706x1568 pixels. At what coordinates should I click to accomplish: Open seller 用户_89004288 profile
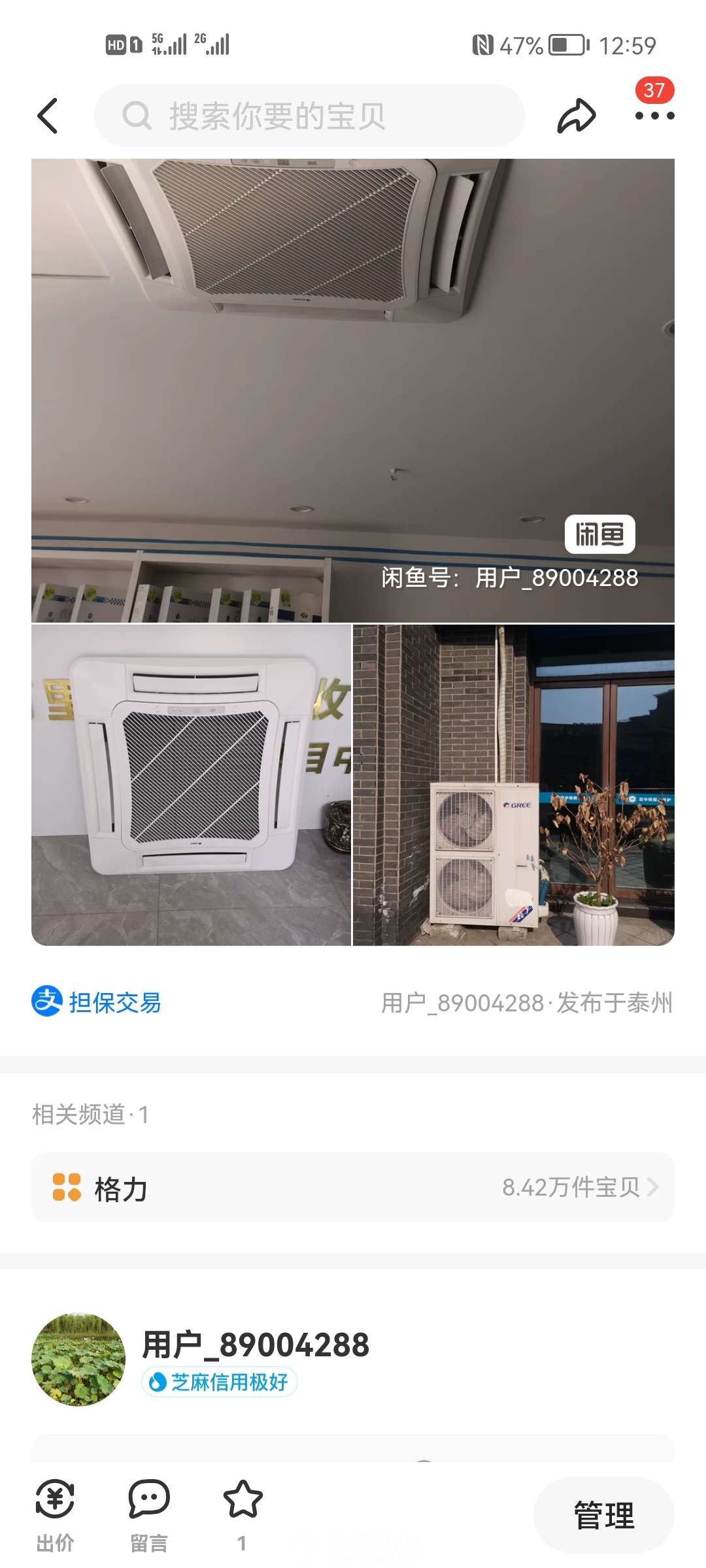[255, 1346]
